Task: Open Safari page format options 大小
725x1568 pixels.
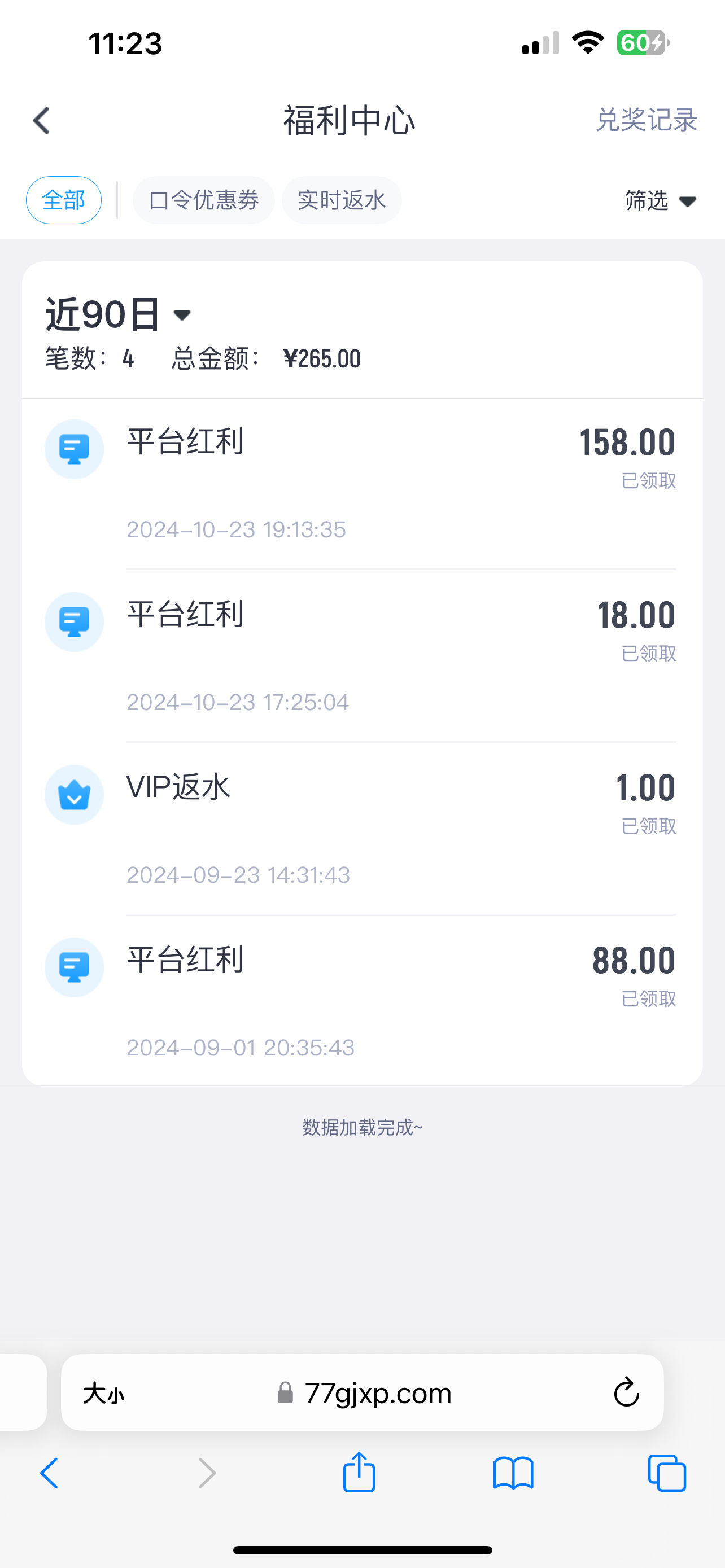Action: 103,1393
